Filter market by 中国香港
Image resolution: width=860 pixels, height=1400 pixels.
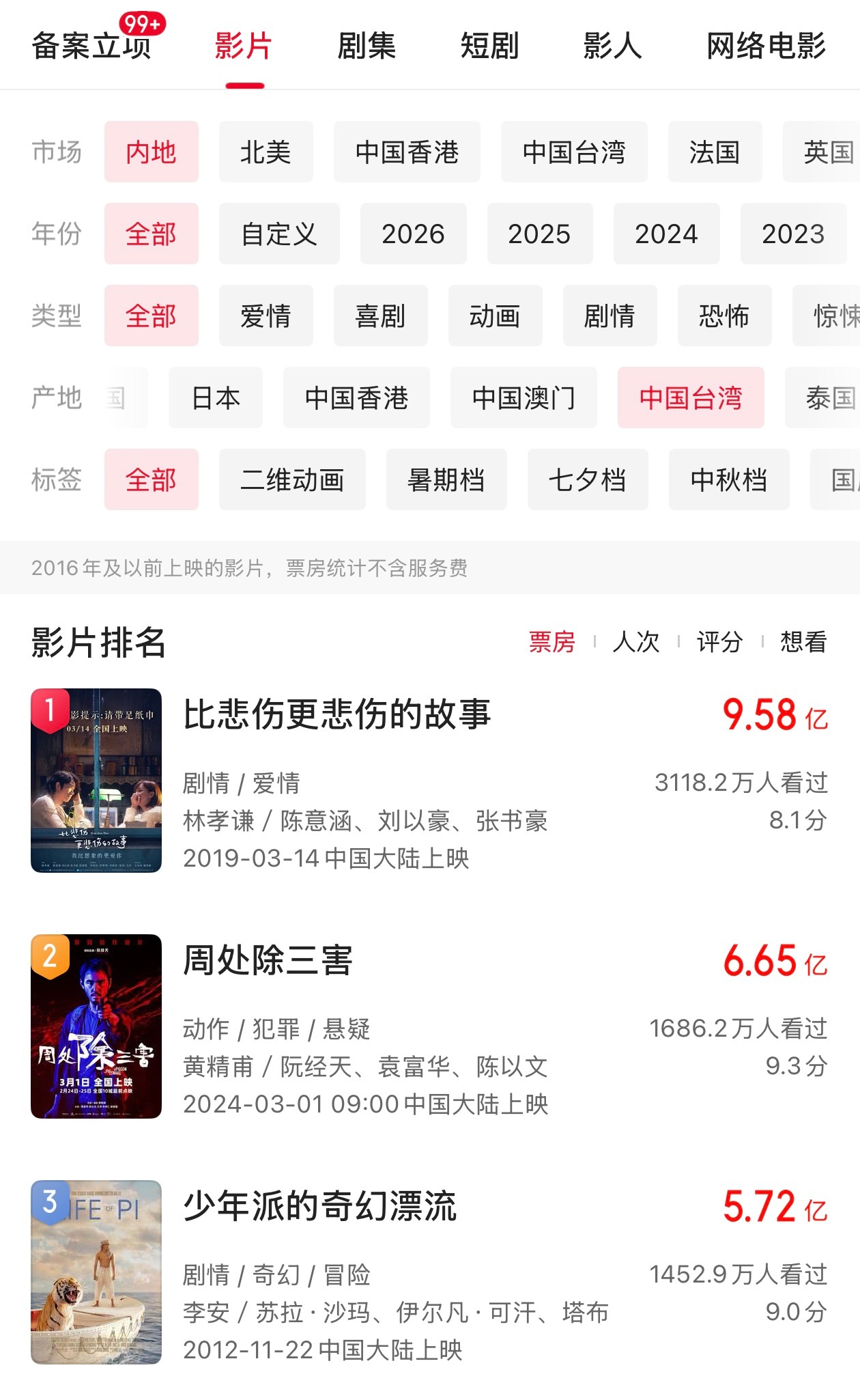pos(406,152)
